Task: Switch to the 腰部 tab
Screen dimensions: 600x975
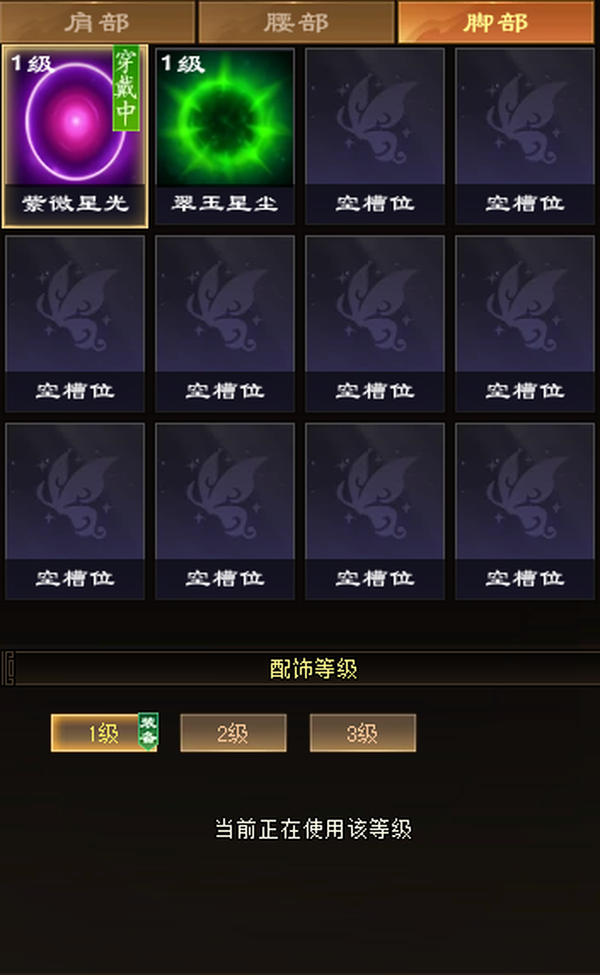Action: point(297,22)
